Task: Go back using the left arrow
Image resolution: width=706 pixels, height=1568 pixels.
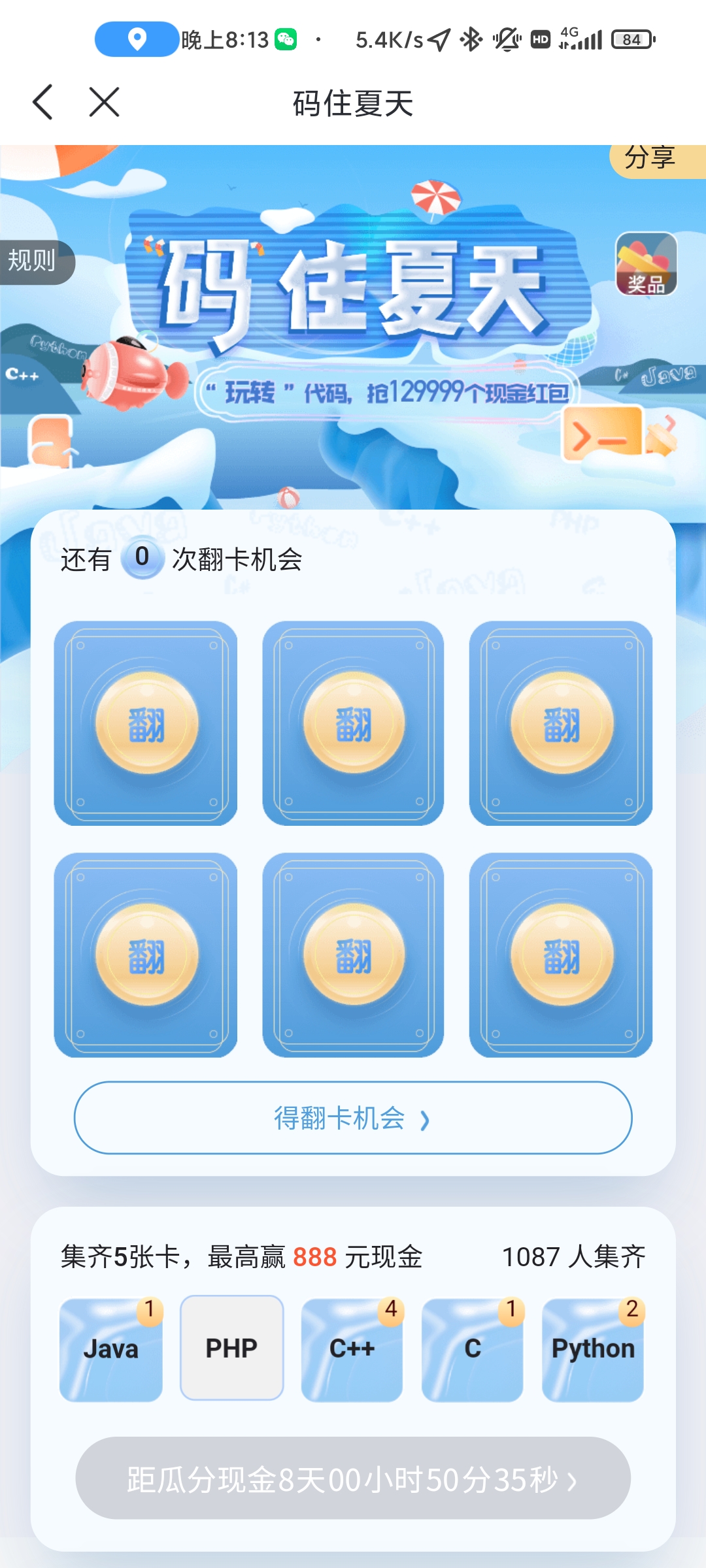Action: pos(43,103)
